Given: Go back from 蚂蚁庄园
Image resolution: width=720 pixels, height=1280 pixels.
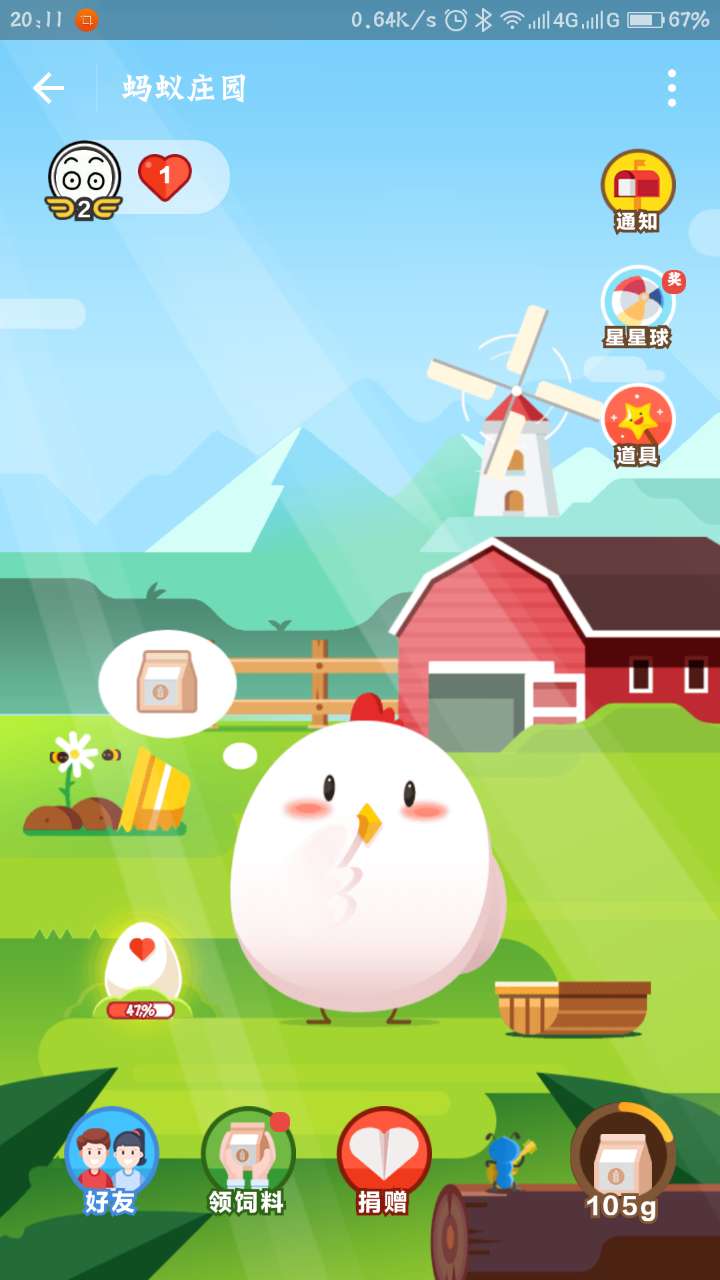Looking at the screenshot, I should click(x=48, y=88).
